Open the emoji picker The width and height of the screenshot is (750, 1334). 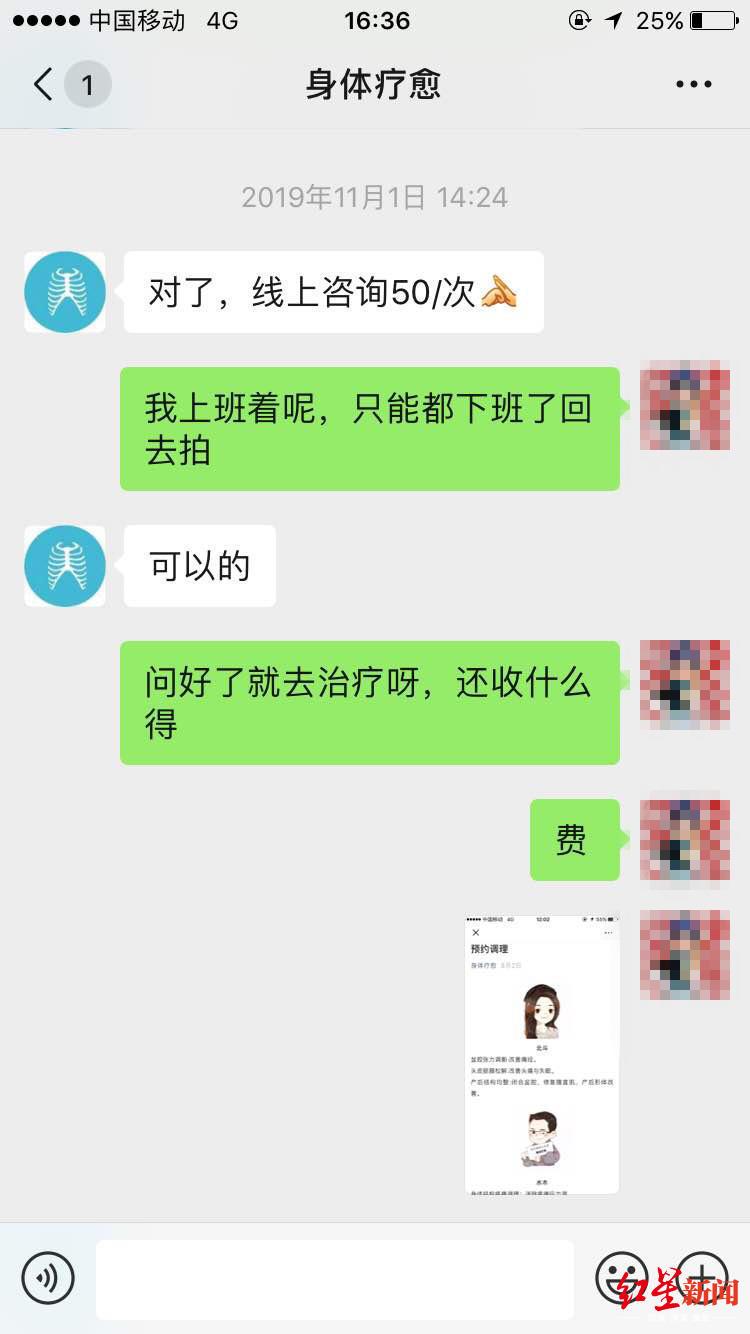[x=621, y=1277]
